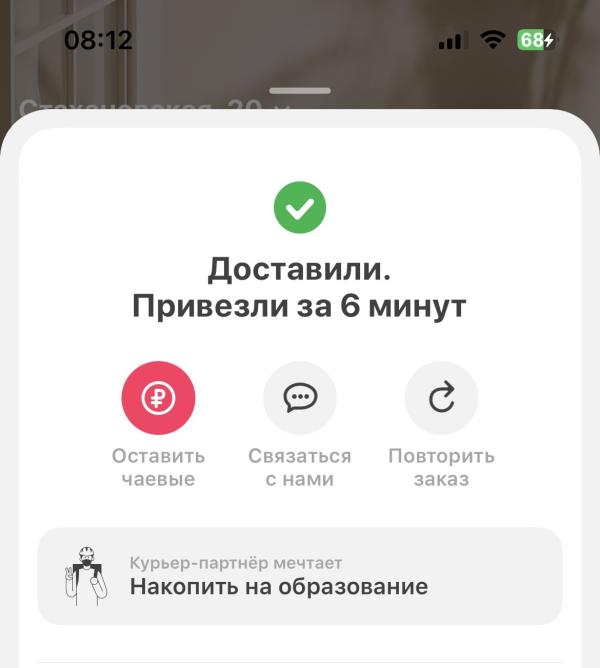
Task: Tap the sheet drag handle at top
Action: 300,91
